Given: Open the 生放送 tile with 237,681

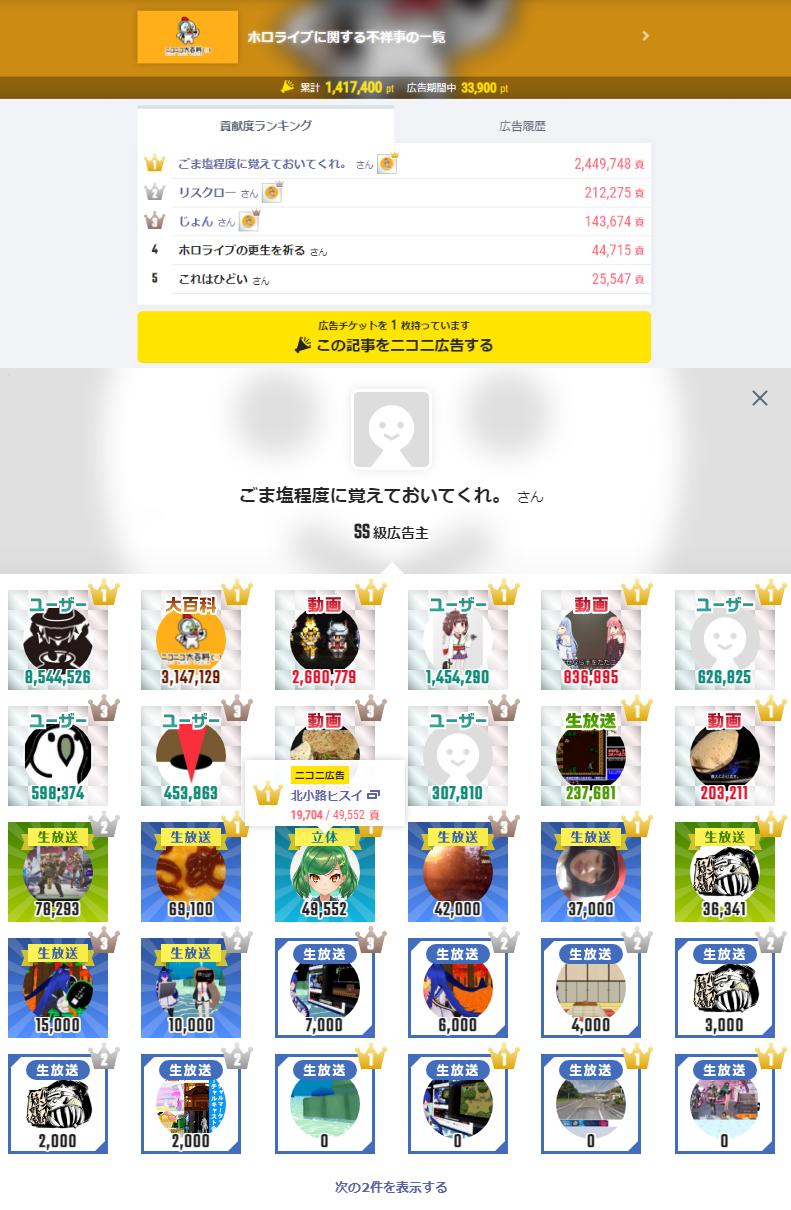Looking at the screenshot, I should pyautogui.click(x=591, y=756).
